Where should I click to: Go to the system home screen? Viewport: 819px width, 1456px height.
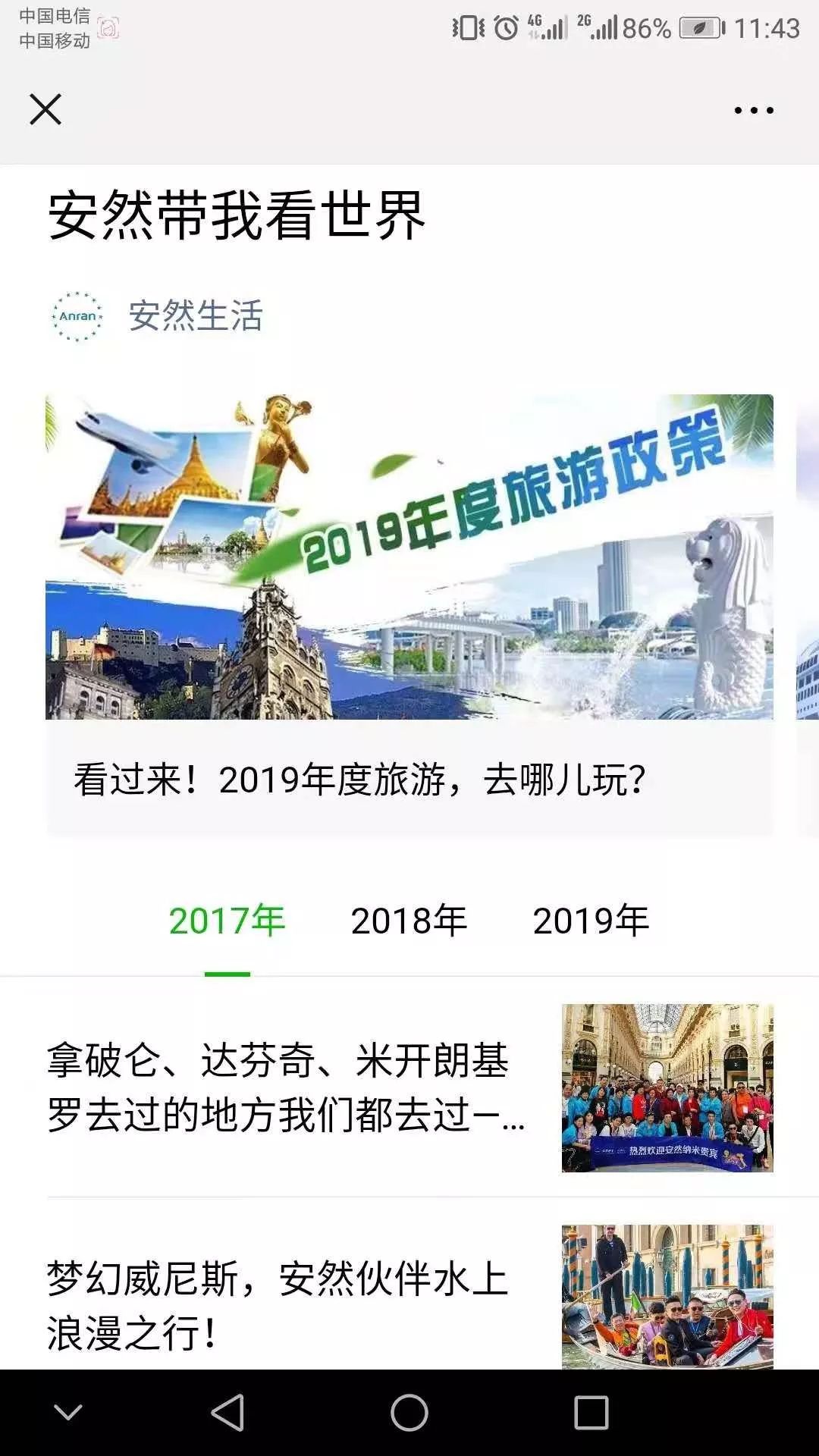(x=409, y=1413)
